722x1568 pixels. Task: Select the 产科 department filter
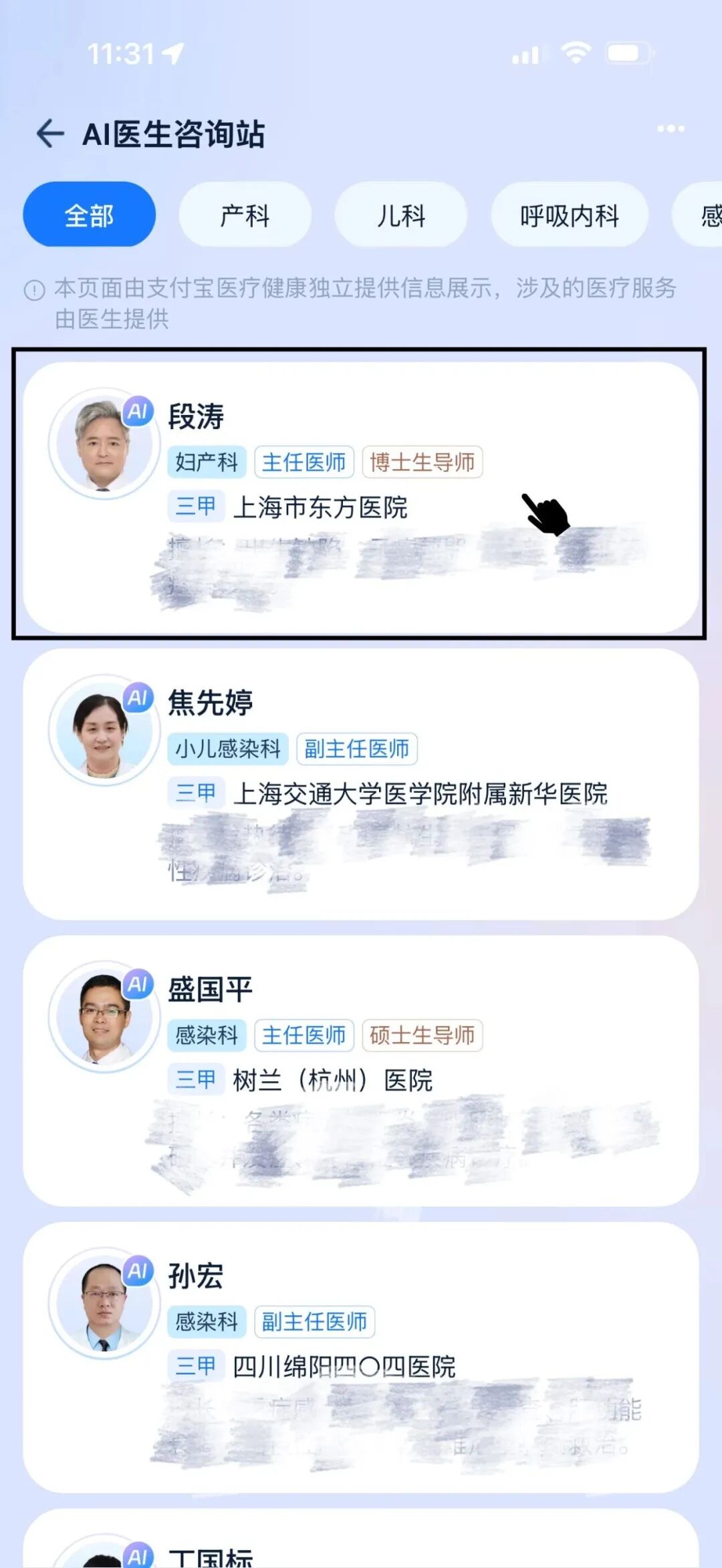point(245,214)
